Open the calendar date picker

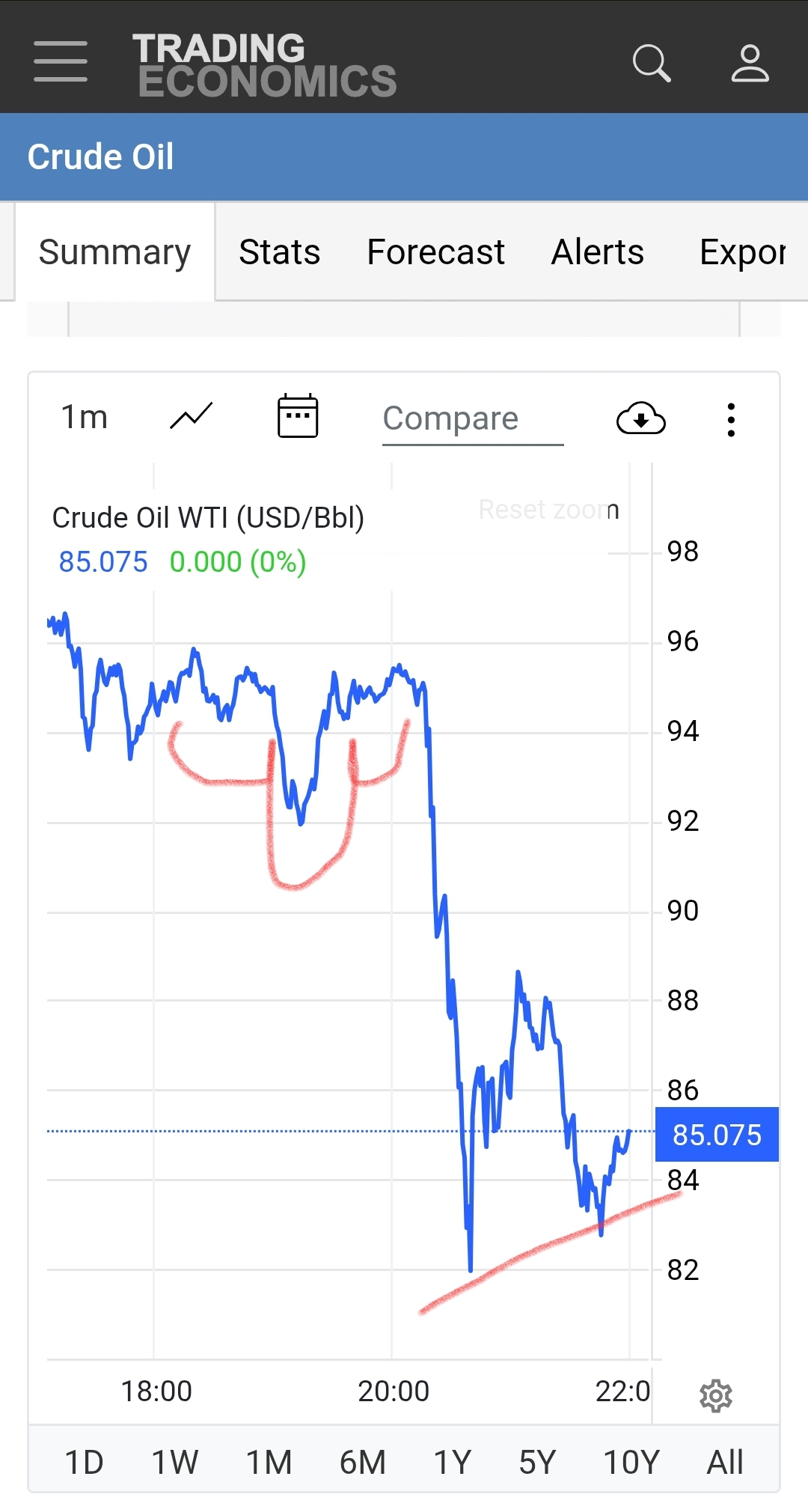pyautogui.click(x=298, y=416)
